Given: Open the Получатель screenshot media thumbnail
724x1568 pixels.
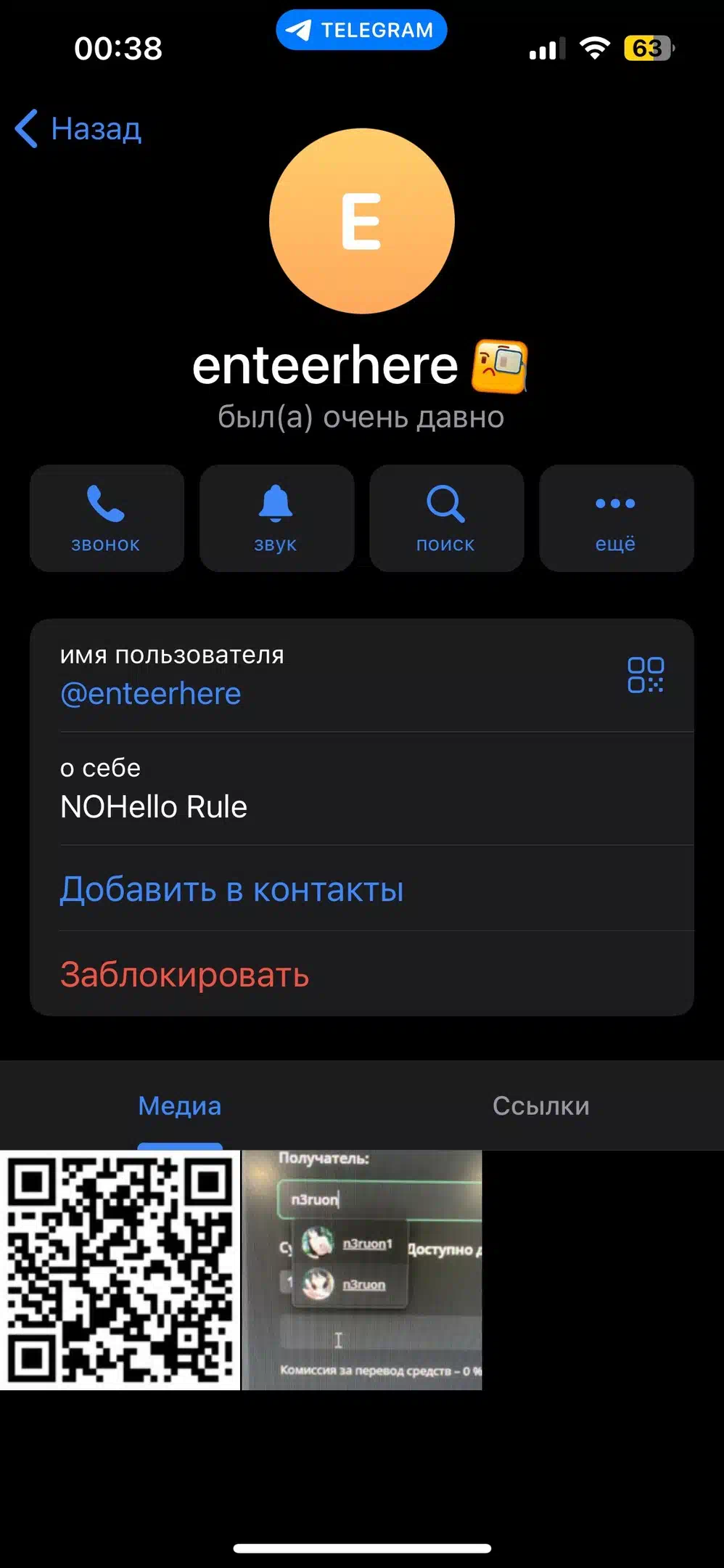Looking at the screenshot, I should pos(362,1270).
